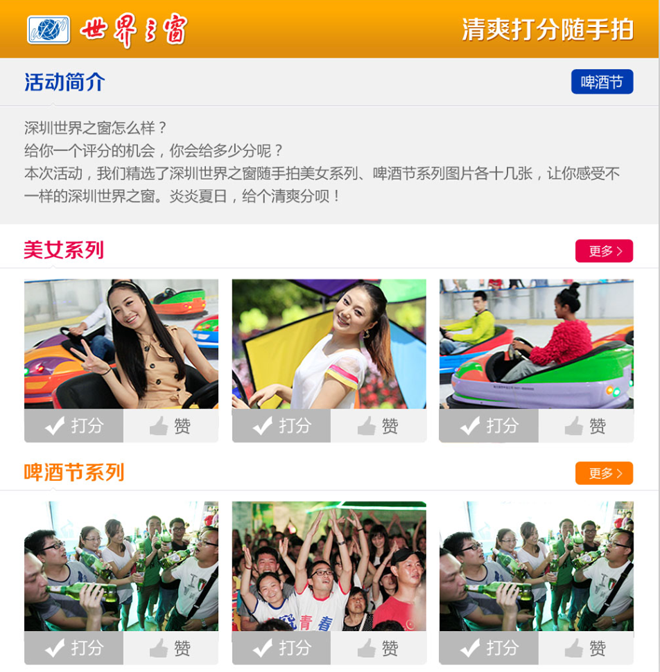660x672 pixels.
Task: Open the 啤酒节 button beside 活动简介
Action: [601, 82]
